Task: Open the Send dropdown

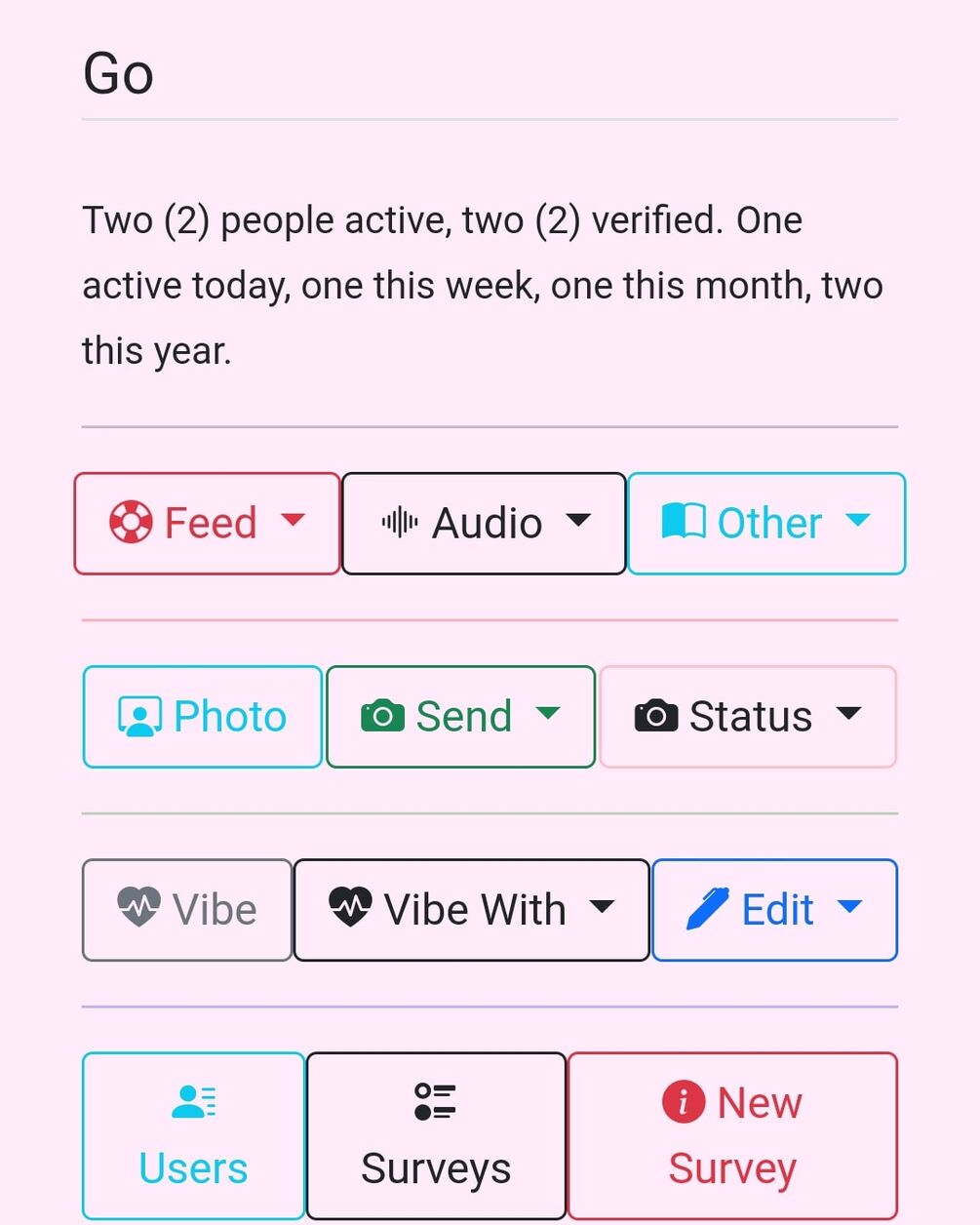Action: pos(460,717)
